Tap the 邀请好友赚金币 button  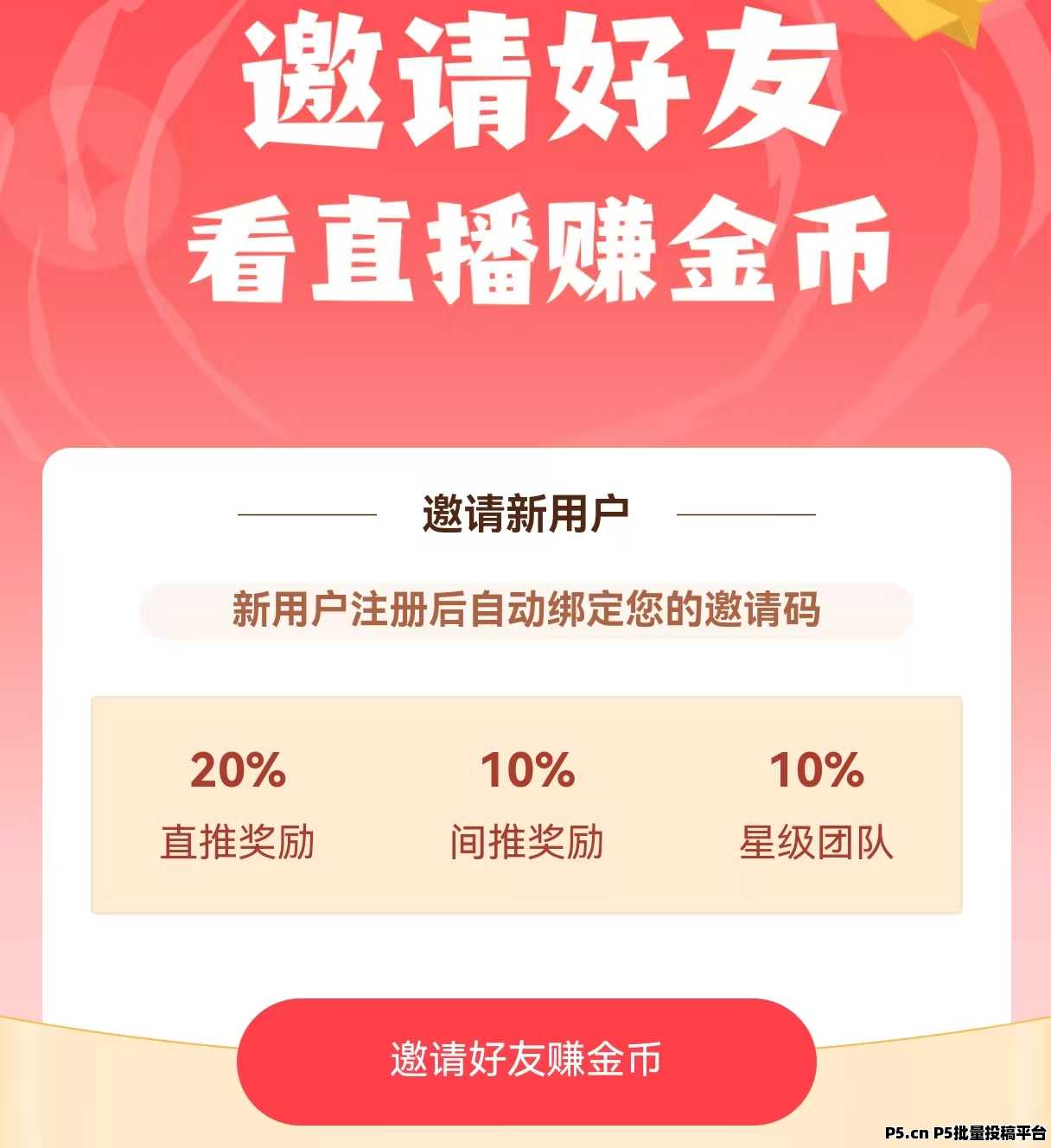(x=526, y=1061)
